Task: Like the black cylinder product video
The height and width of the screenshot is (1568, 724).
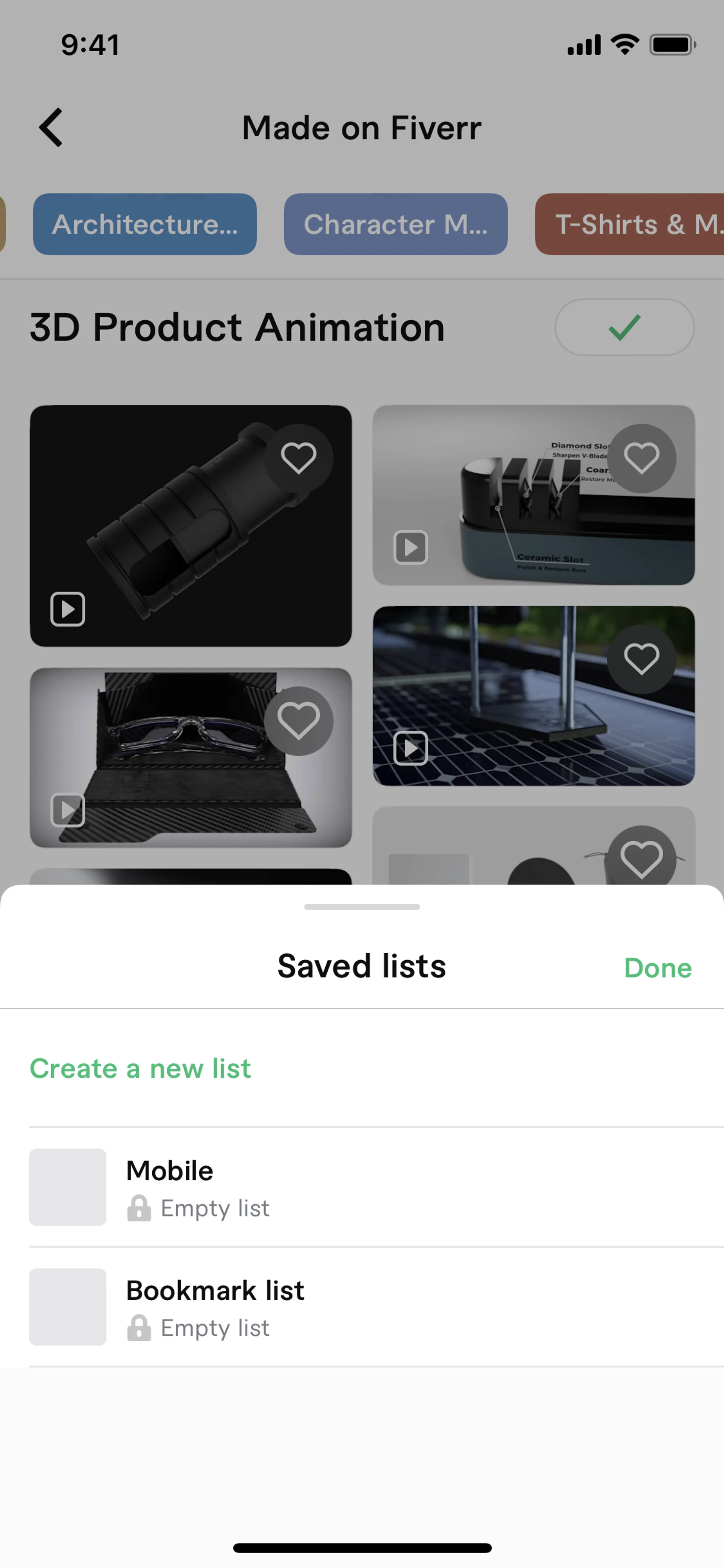Action: (x=298, y=458)
